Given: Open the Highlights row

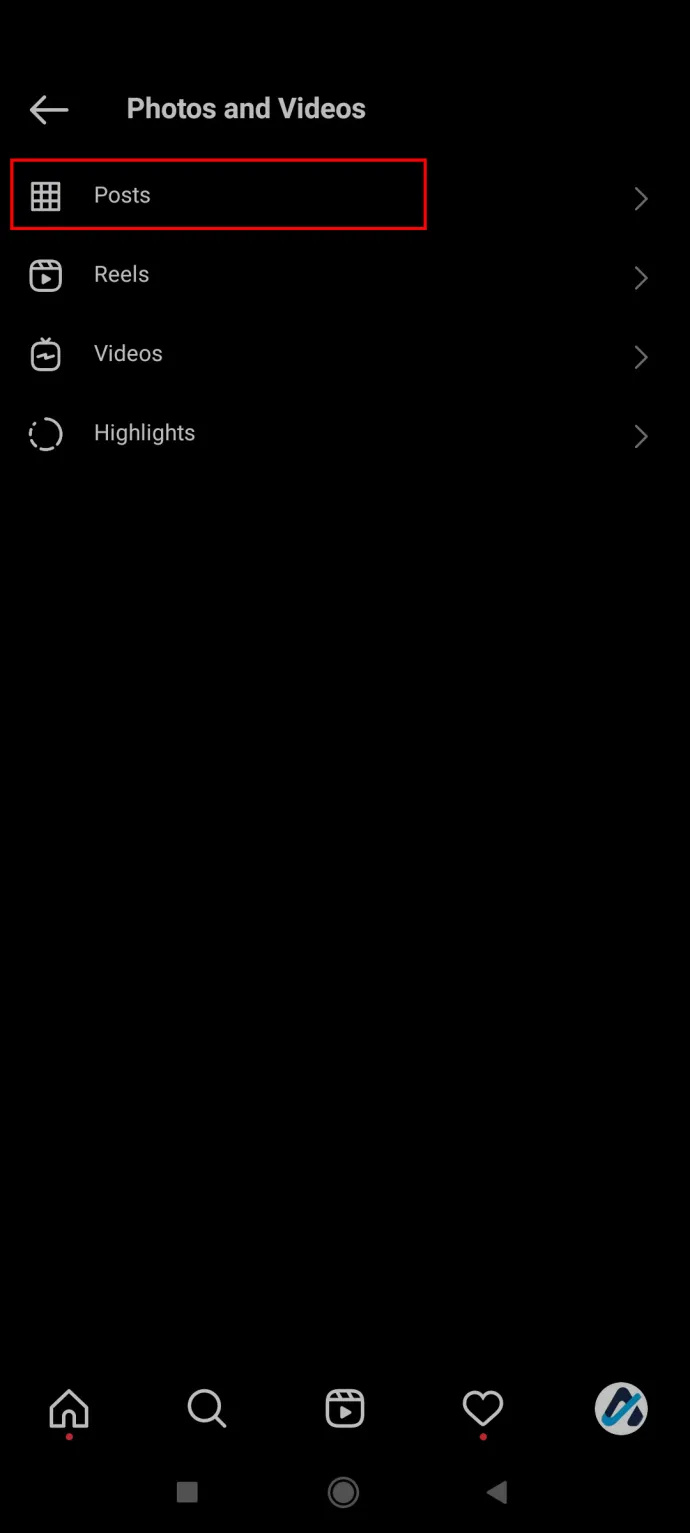Looking at the screenshot, I should pos(345,434).
